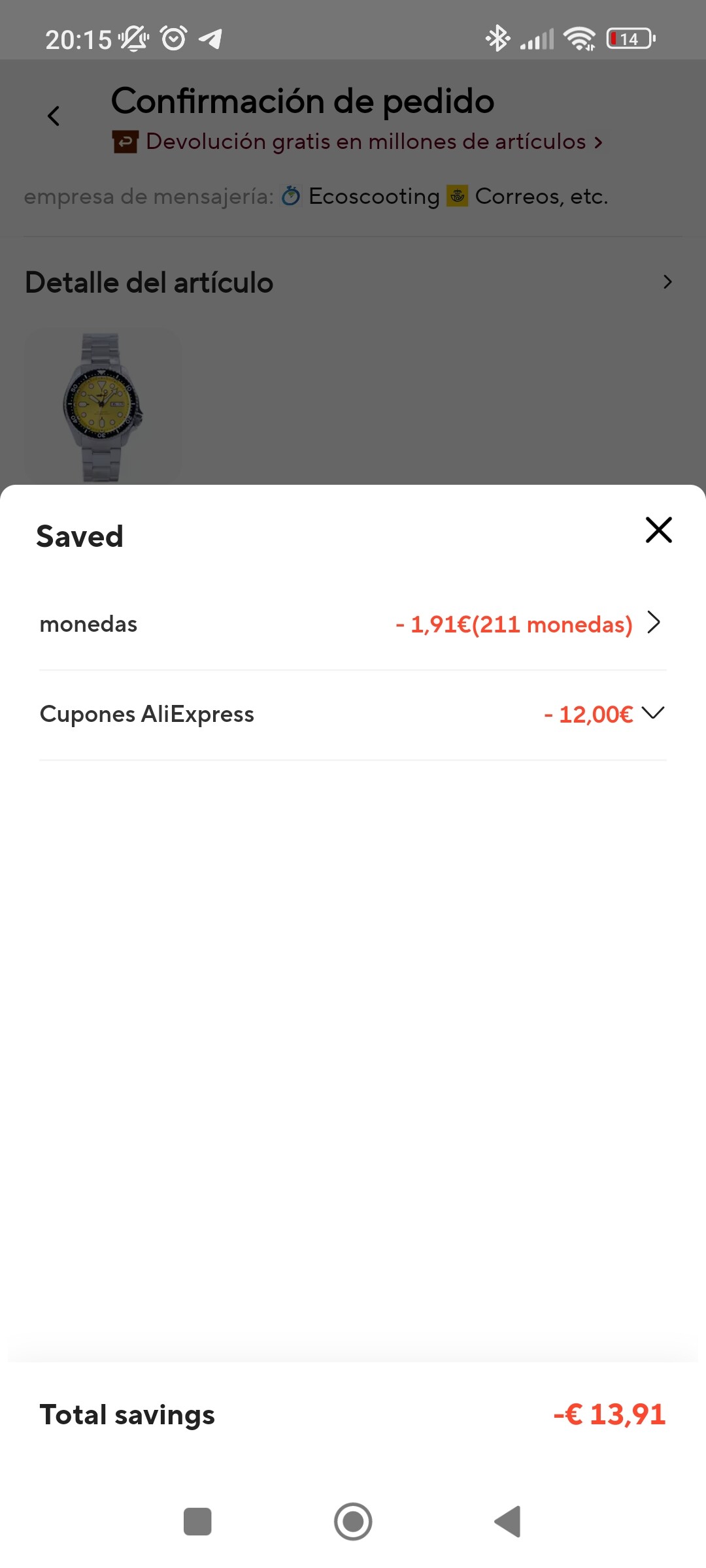
Task: Open the monedas discount details
Action: click(x=652, y=623)
